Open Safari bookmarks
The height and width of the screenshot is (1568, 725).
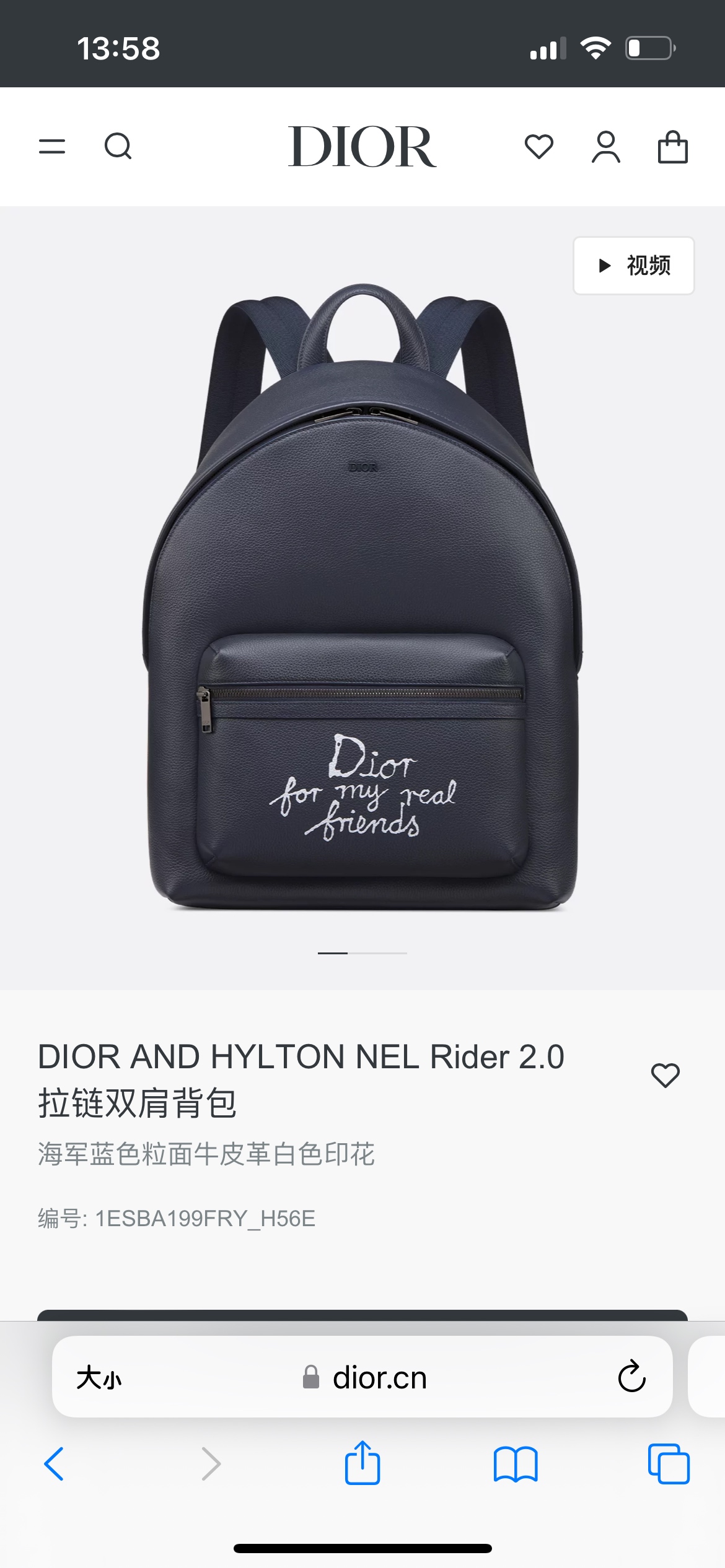[516, 1464]
